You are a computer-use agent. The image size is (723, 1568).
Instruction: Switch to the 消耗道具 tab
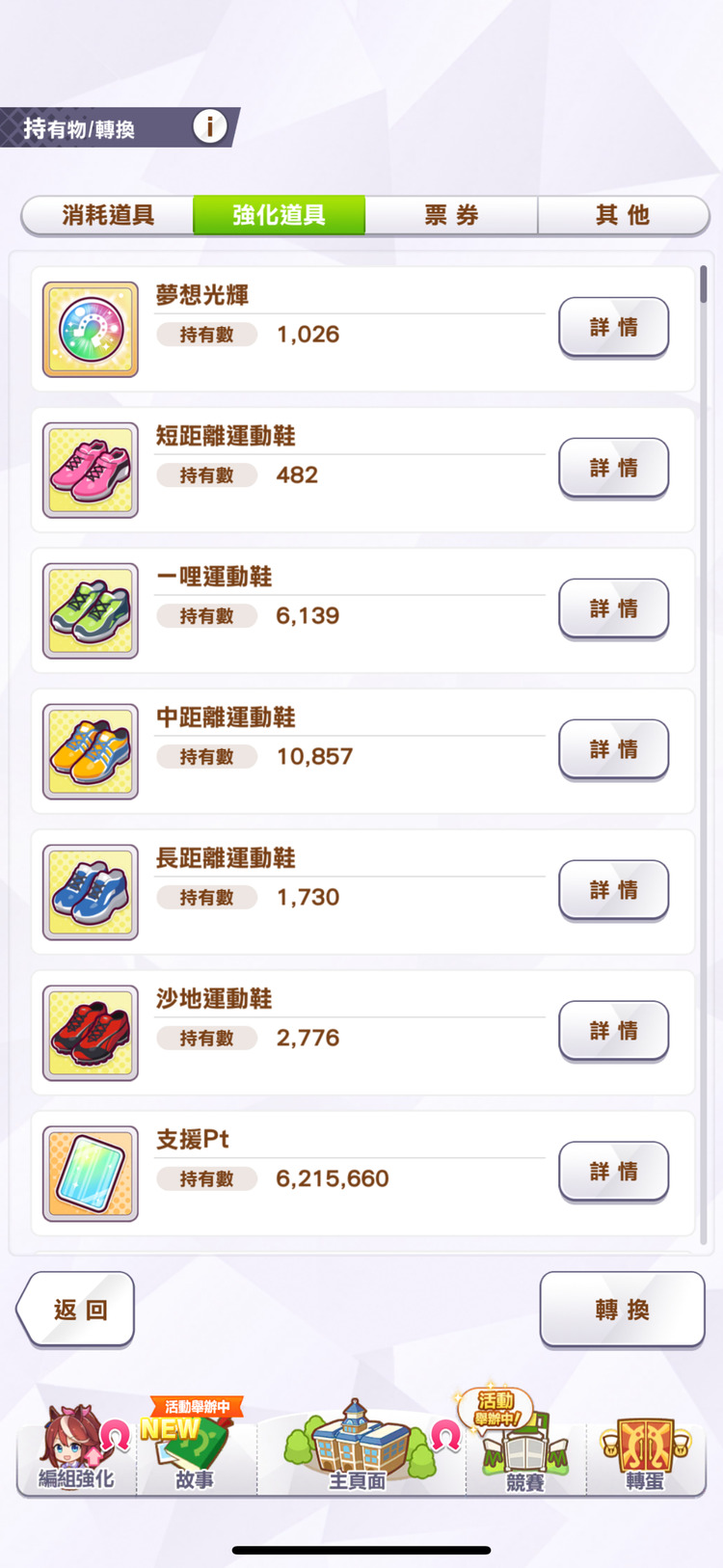108,215
